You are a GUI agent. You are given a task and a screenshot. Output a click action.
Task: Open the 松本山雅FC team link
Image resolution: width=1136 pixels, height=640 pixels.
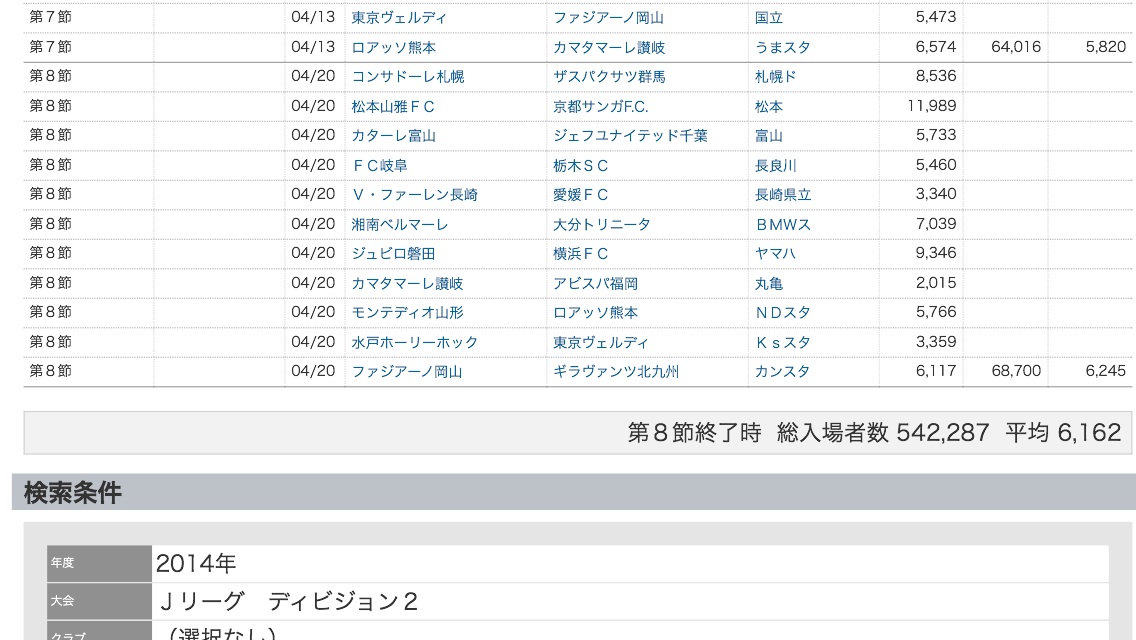coord(393,106)
